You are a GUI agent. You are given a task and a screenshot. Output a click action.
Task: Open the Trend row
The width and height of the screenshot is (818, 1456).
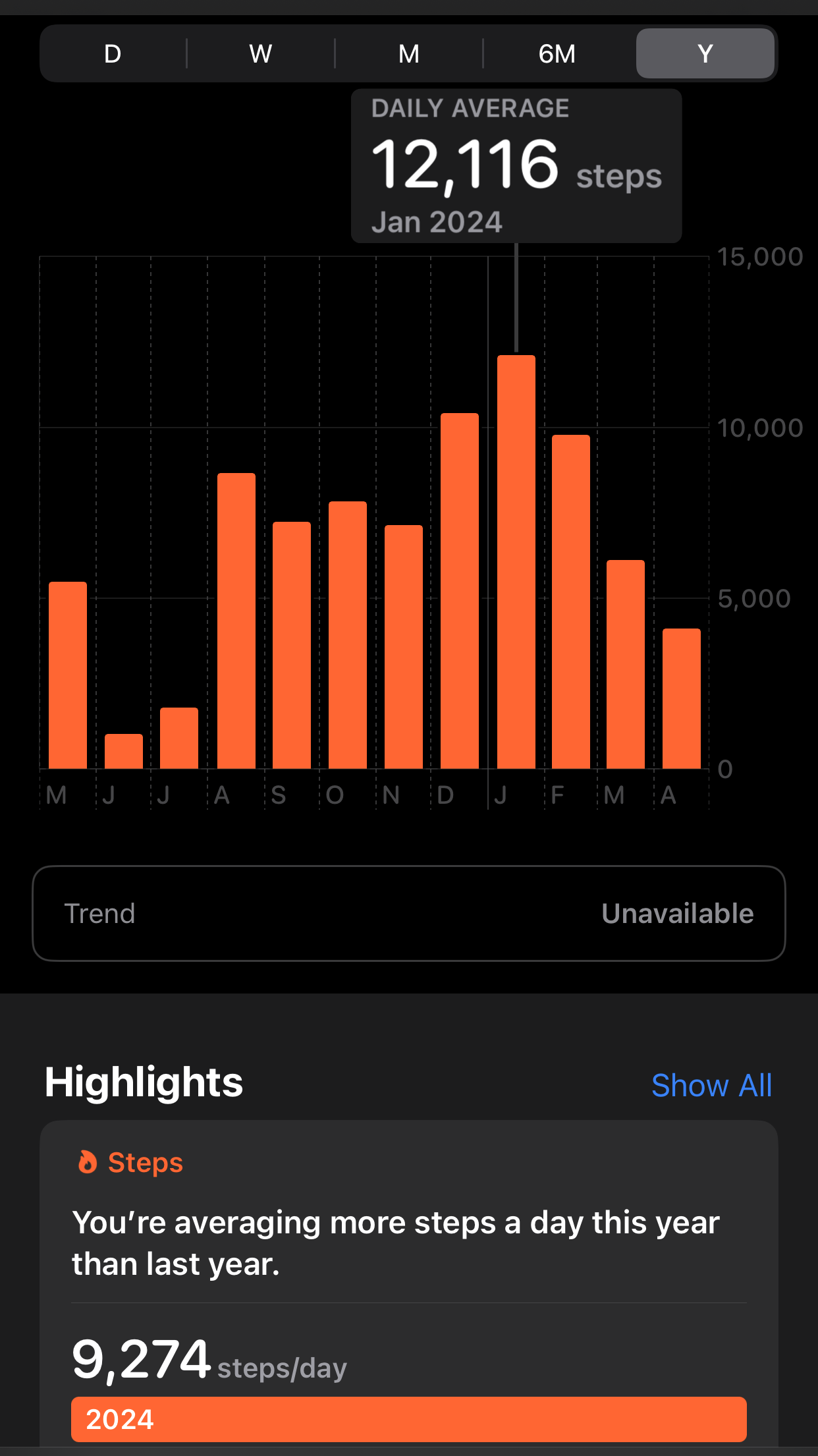(409, 914)
